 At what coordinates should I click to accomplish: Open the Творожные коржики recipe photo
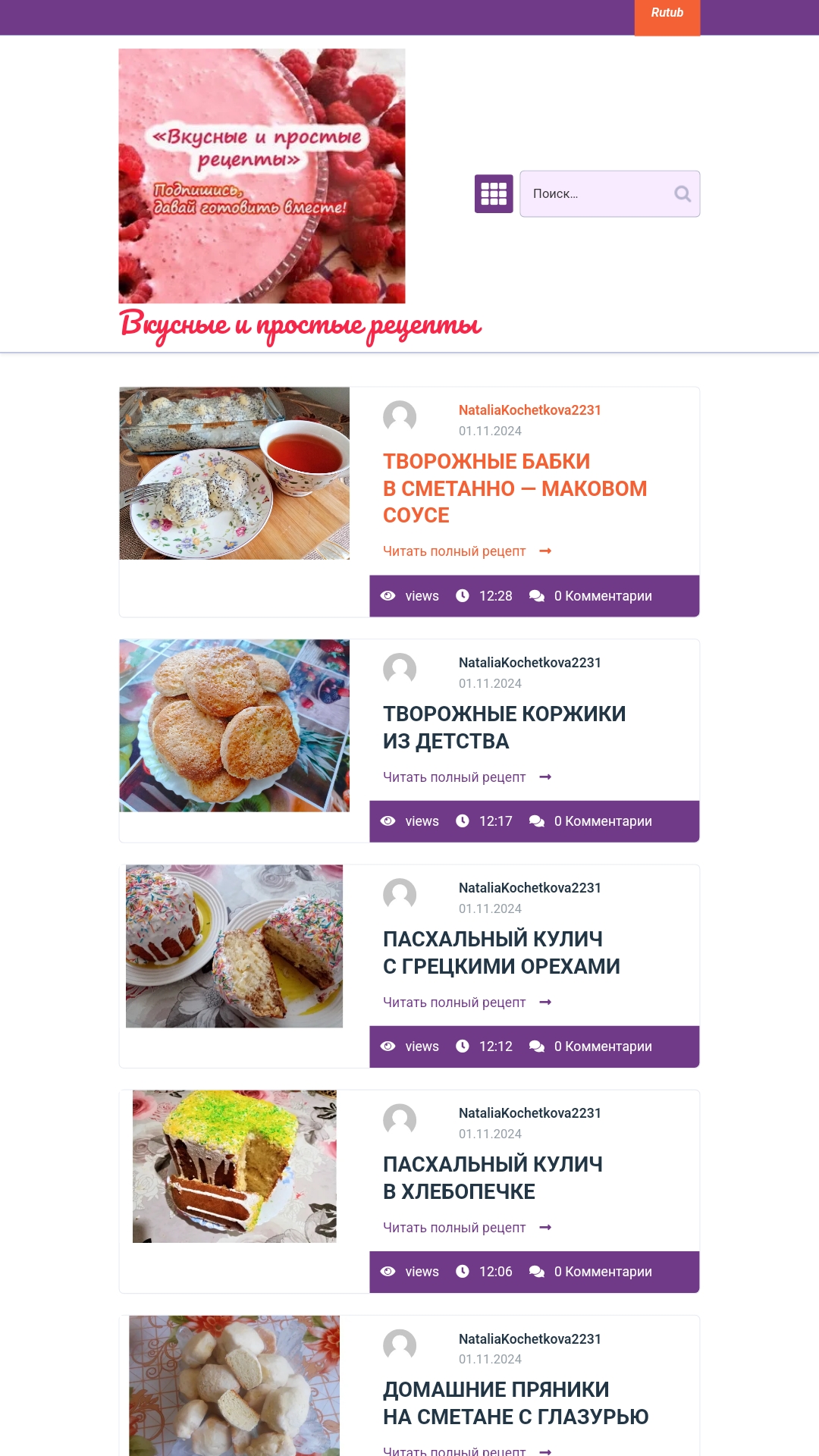tap(234, 726)
